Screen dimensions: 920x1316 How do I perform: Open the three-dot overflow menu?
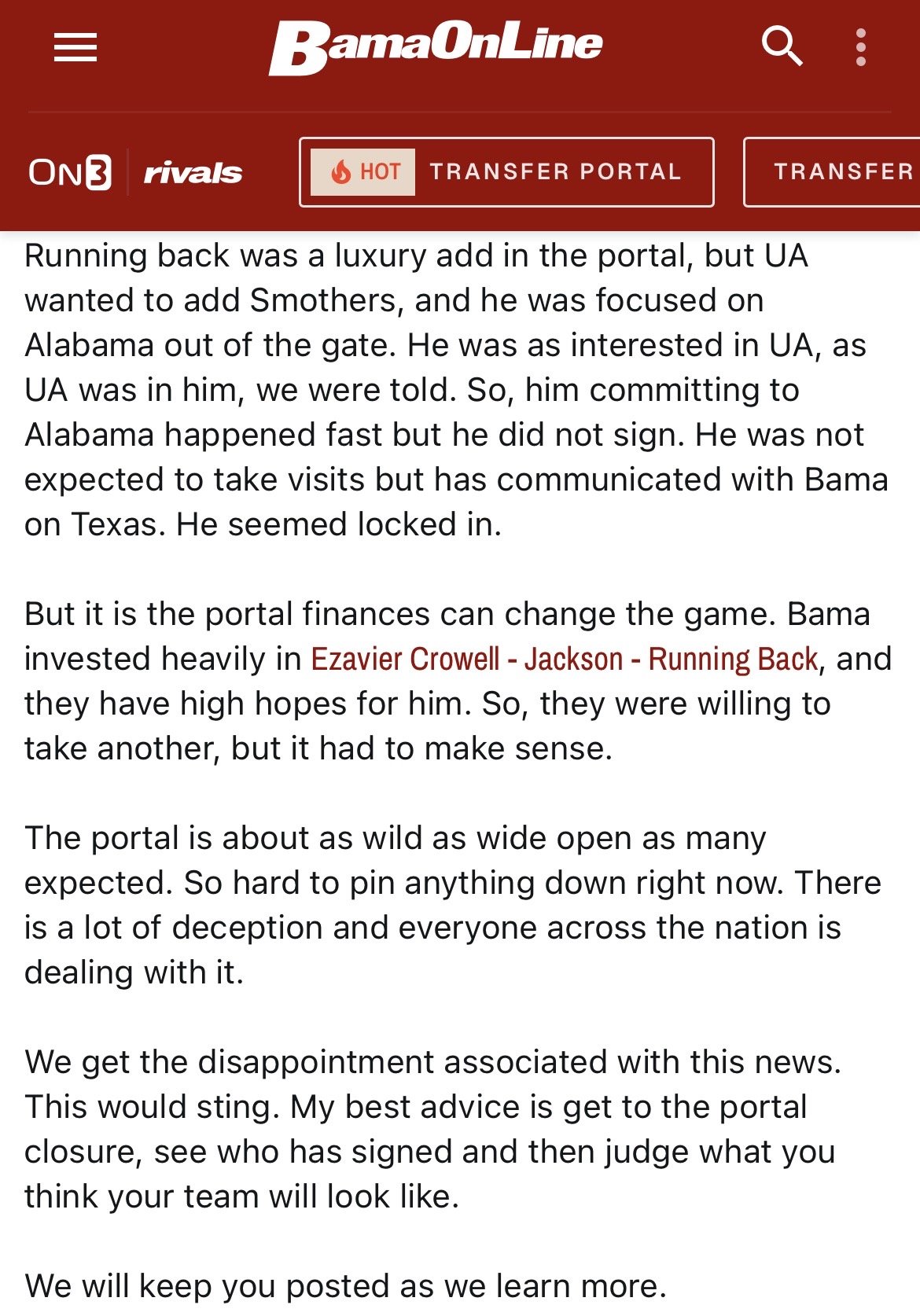point(861,48)
